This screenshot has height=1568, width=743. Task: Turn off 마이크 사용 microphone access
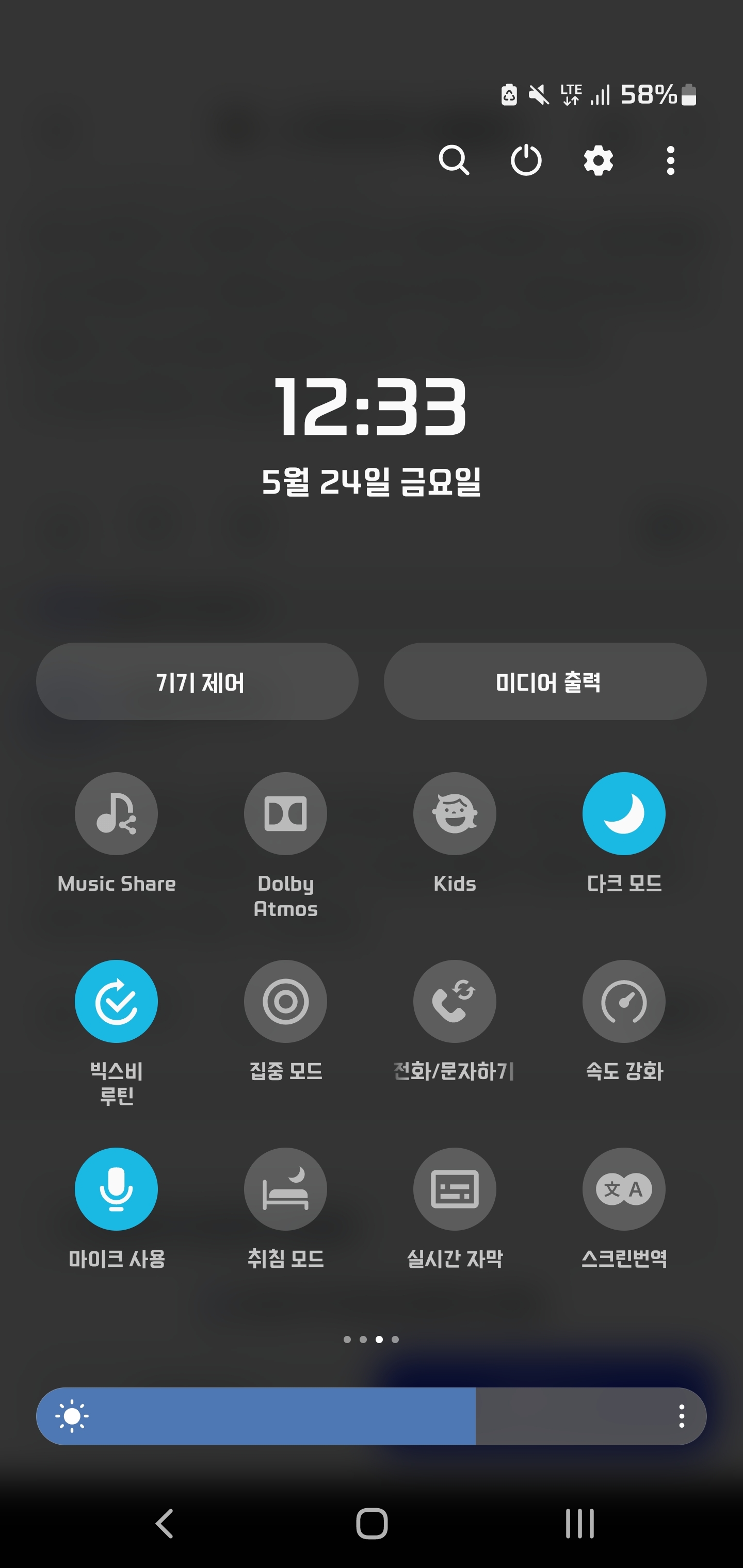click(116, 1189)
